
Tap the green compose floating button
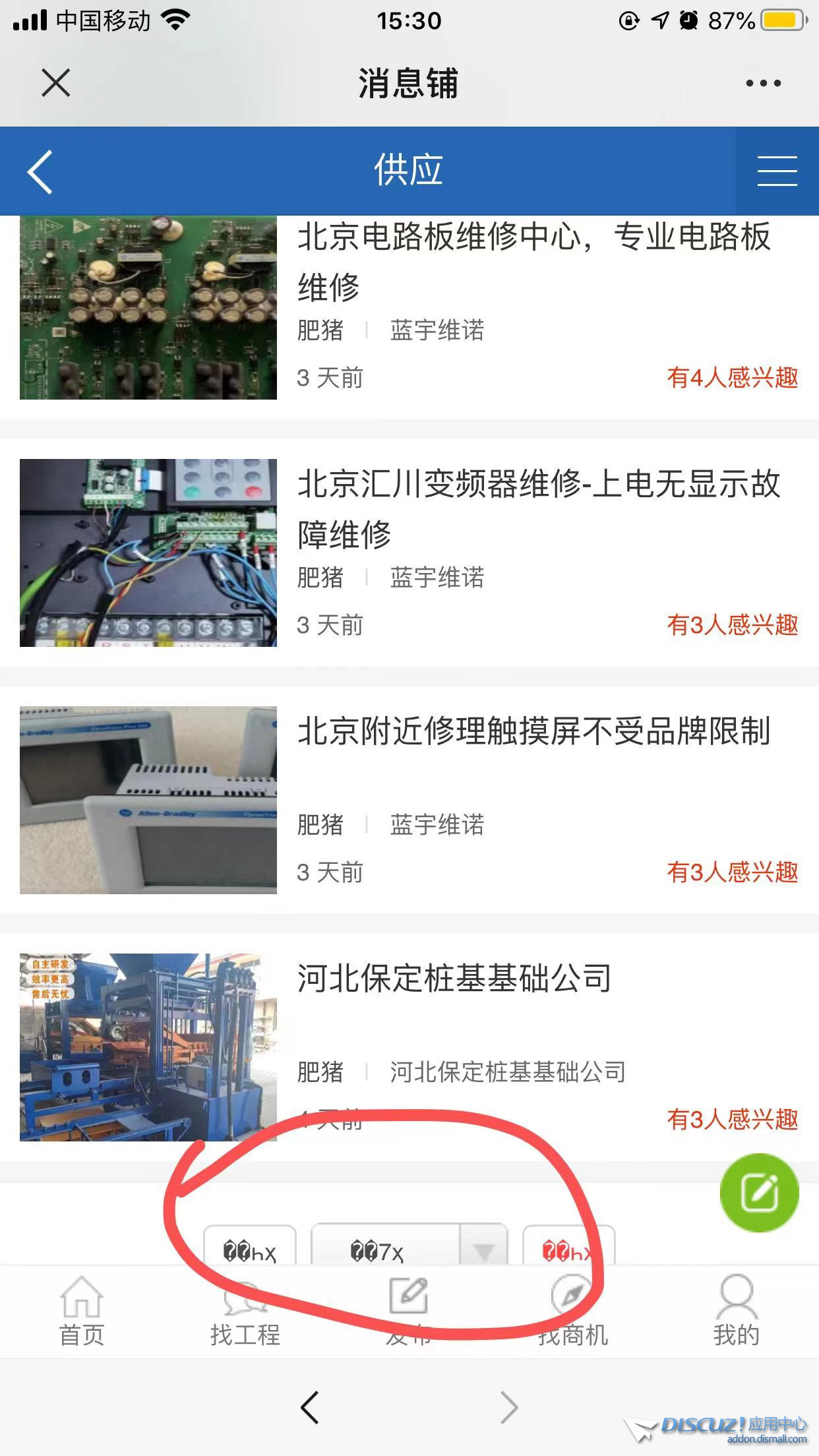pyautogui.click(x=759, y=1192)
